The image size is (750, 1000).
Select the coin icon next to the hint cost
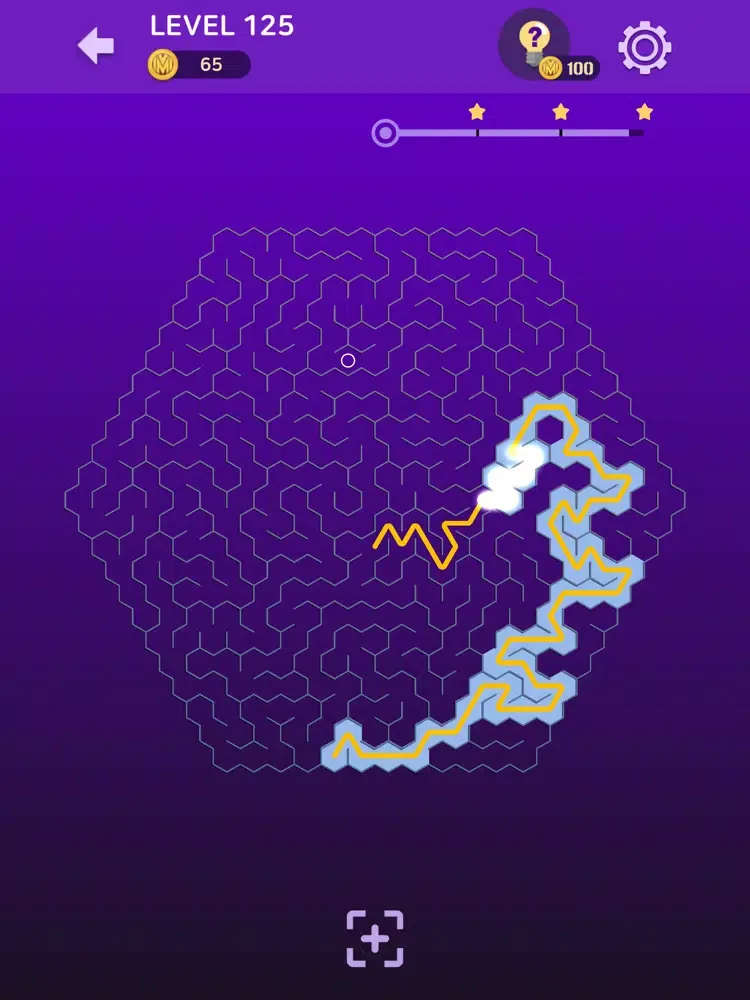(549, 68)
